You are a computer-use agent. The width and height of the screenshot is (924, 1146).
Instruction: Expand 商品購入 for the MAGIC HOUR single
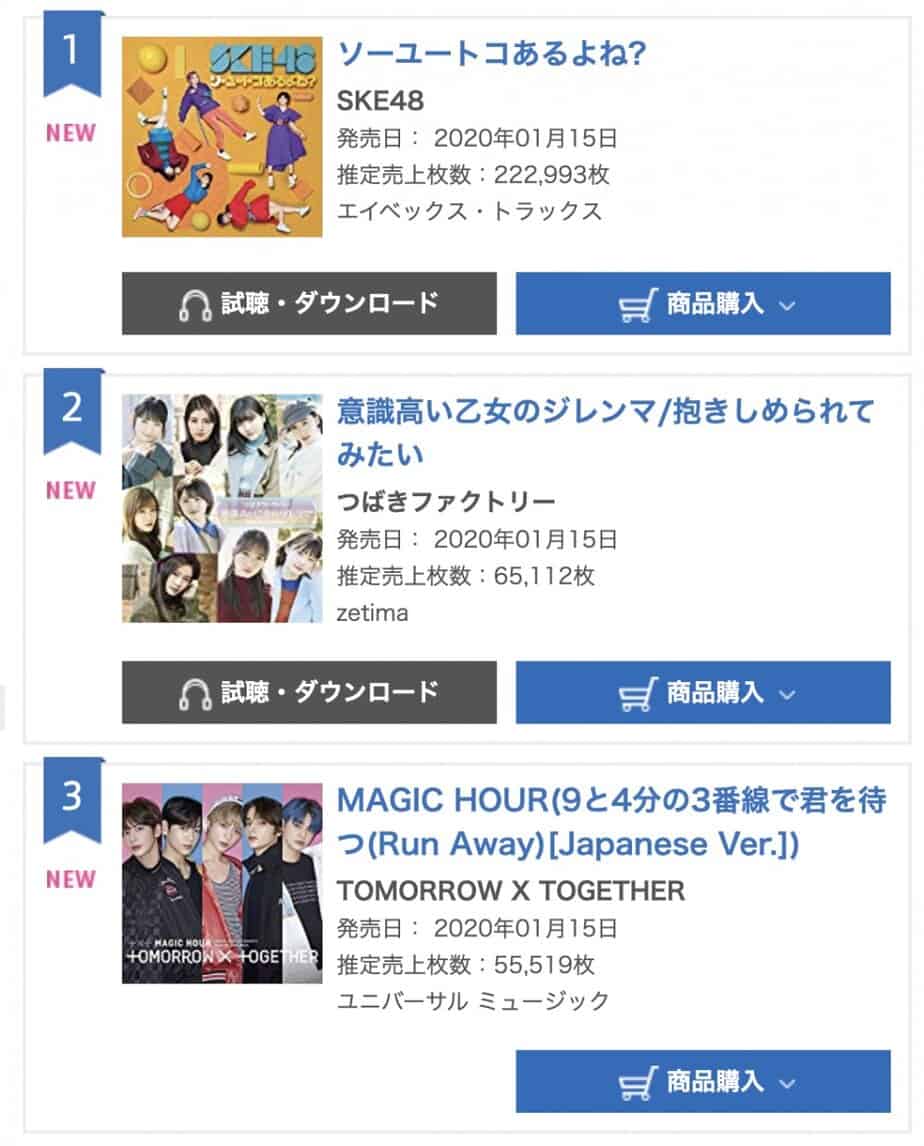tap(703, 1081)
